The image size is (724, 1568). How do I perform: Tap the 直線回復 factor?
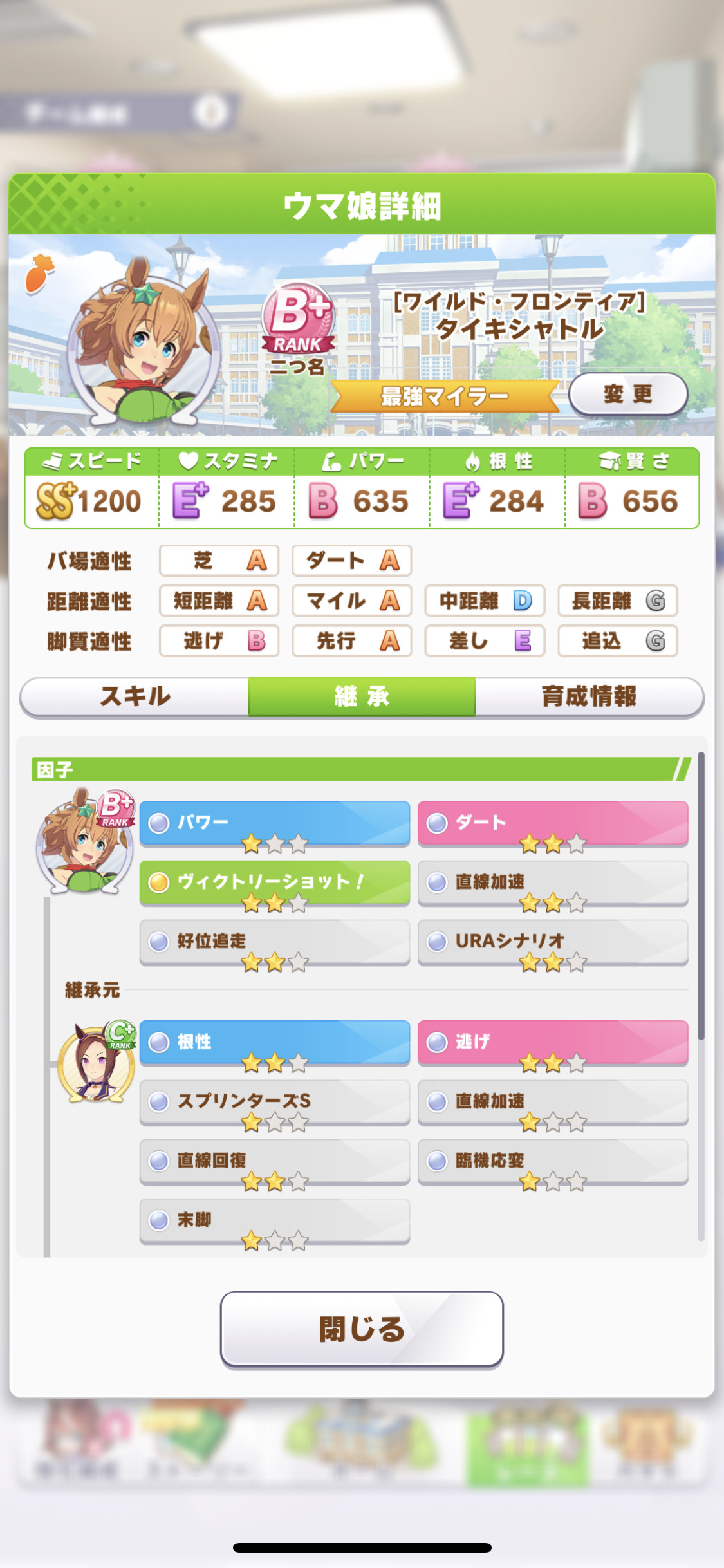coord(275,1161)
